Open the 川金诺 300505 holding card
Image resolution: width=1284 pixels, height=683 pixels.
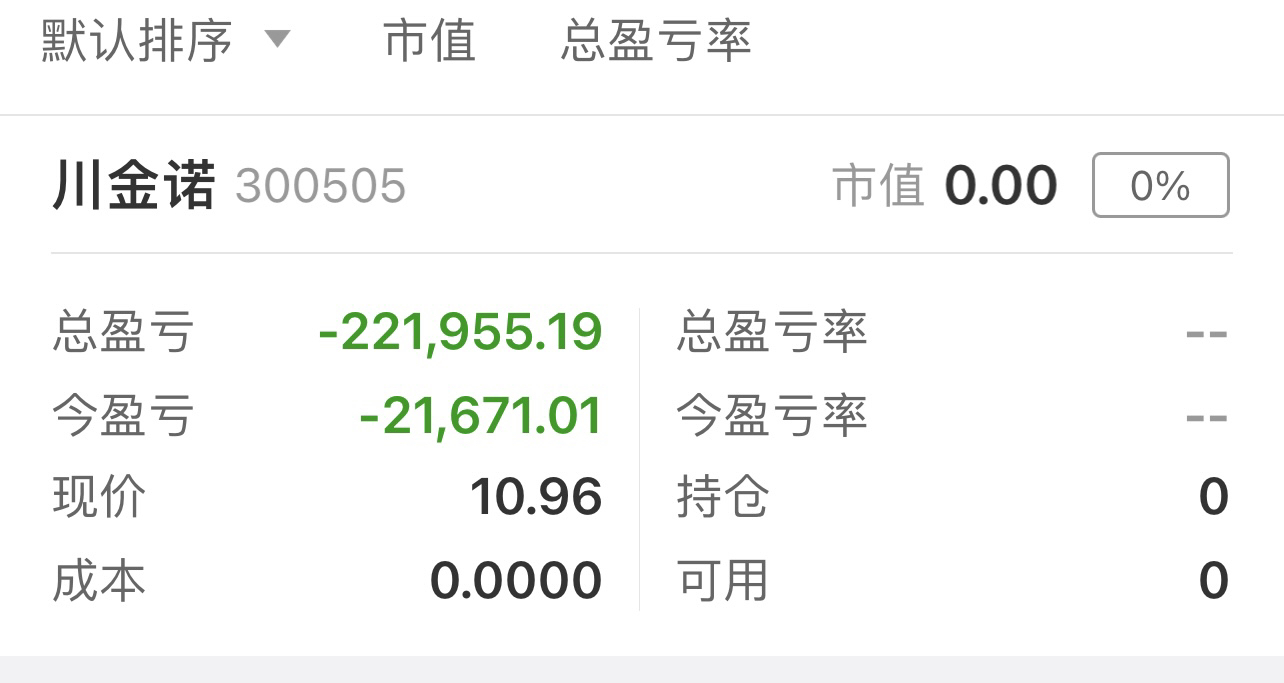click(x=230, y=186)
